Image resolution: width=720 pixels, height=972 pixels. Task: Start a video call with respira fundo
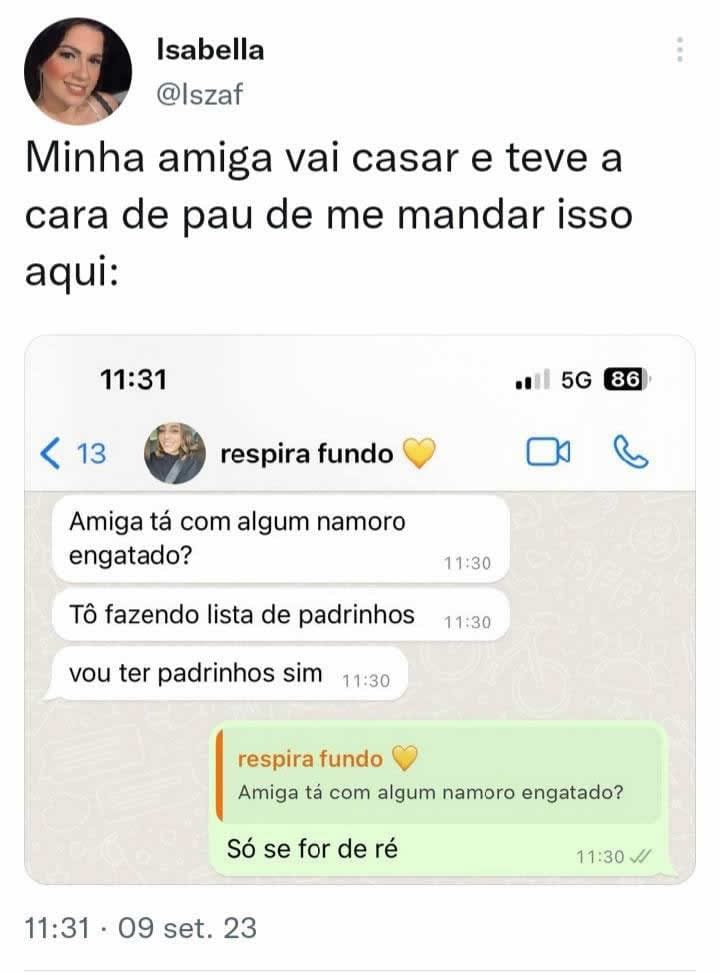click(x=549, y=452)
